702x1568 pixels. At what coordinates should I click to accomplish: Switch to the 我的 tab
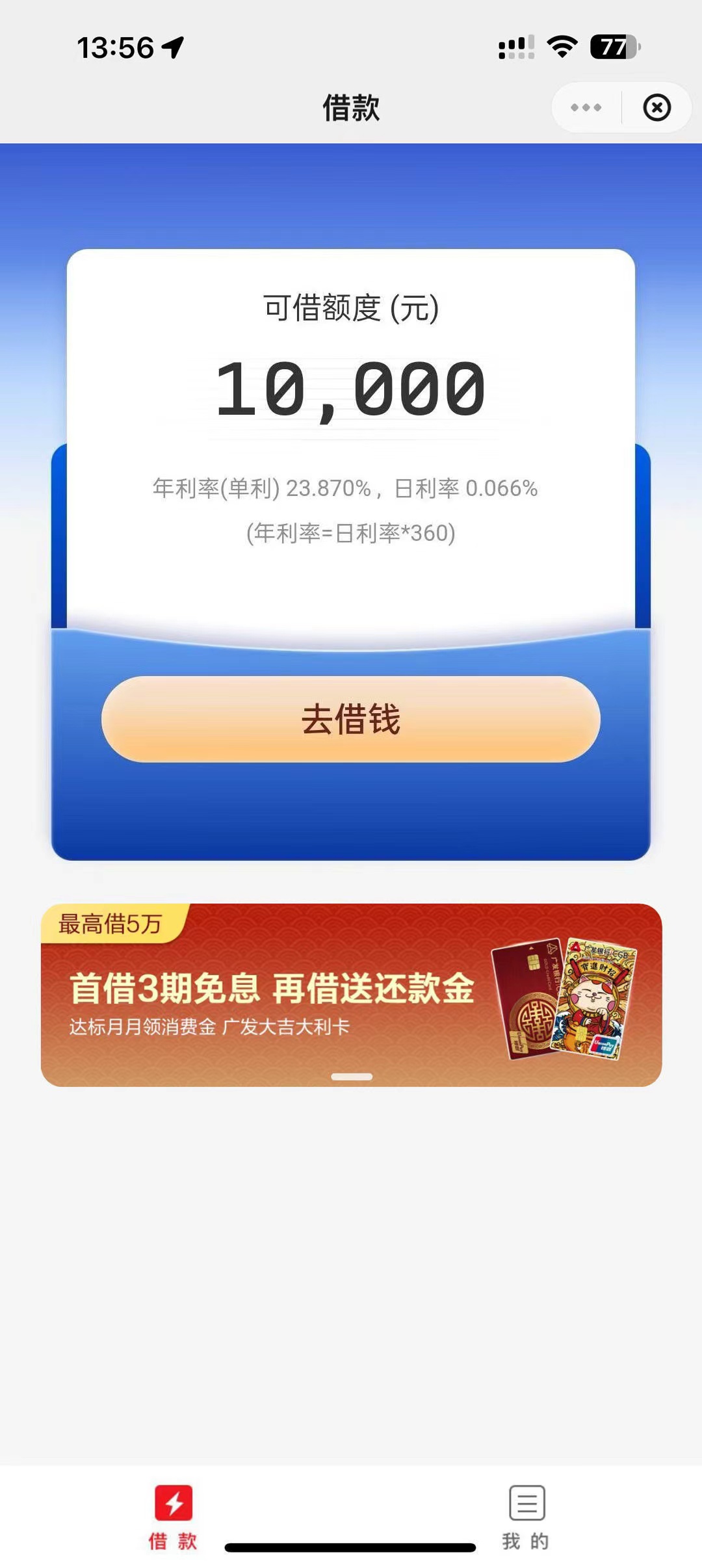coord(526,1518)
